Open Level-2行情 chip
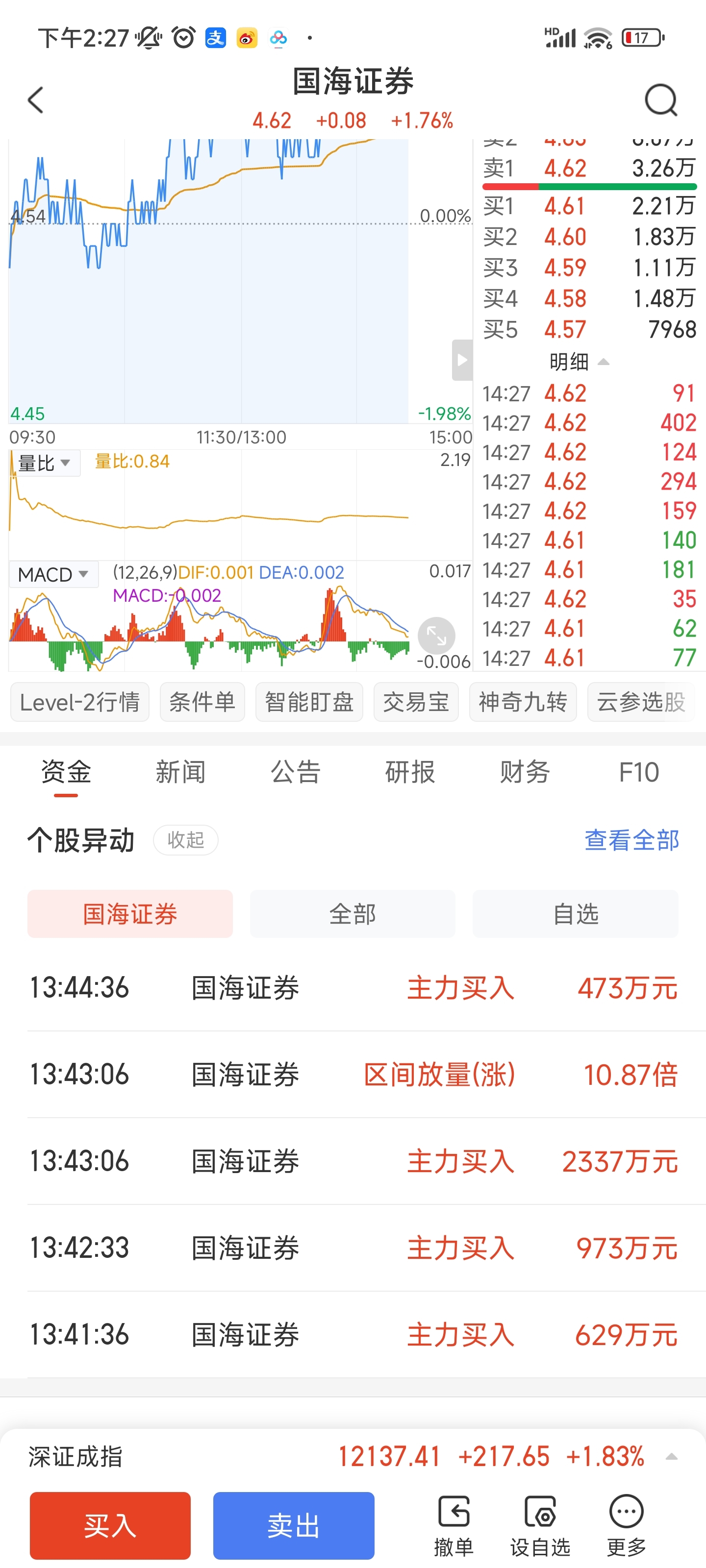Image resolution: width=706 pixels, height=1568 pixels. (80, 702)
